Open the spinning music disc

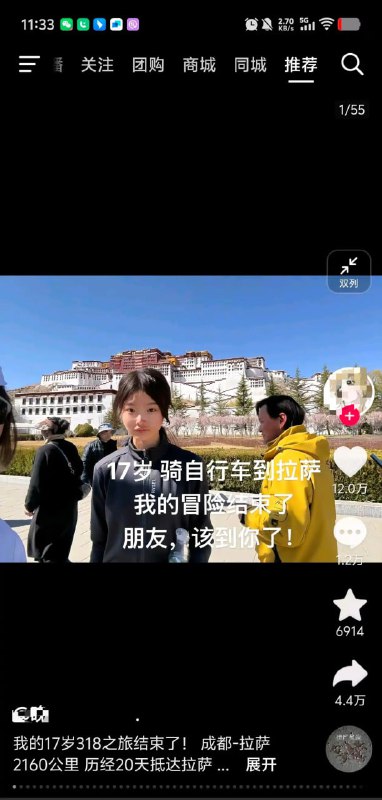pos(349,748)
